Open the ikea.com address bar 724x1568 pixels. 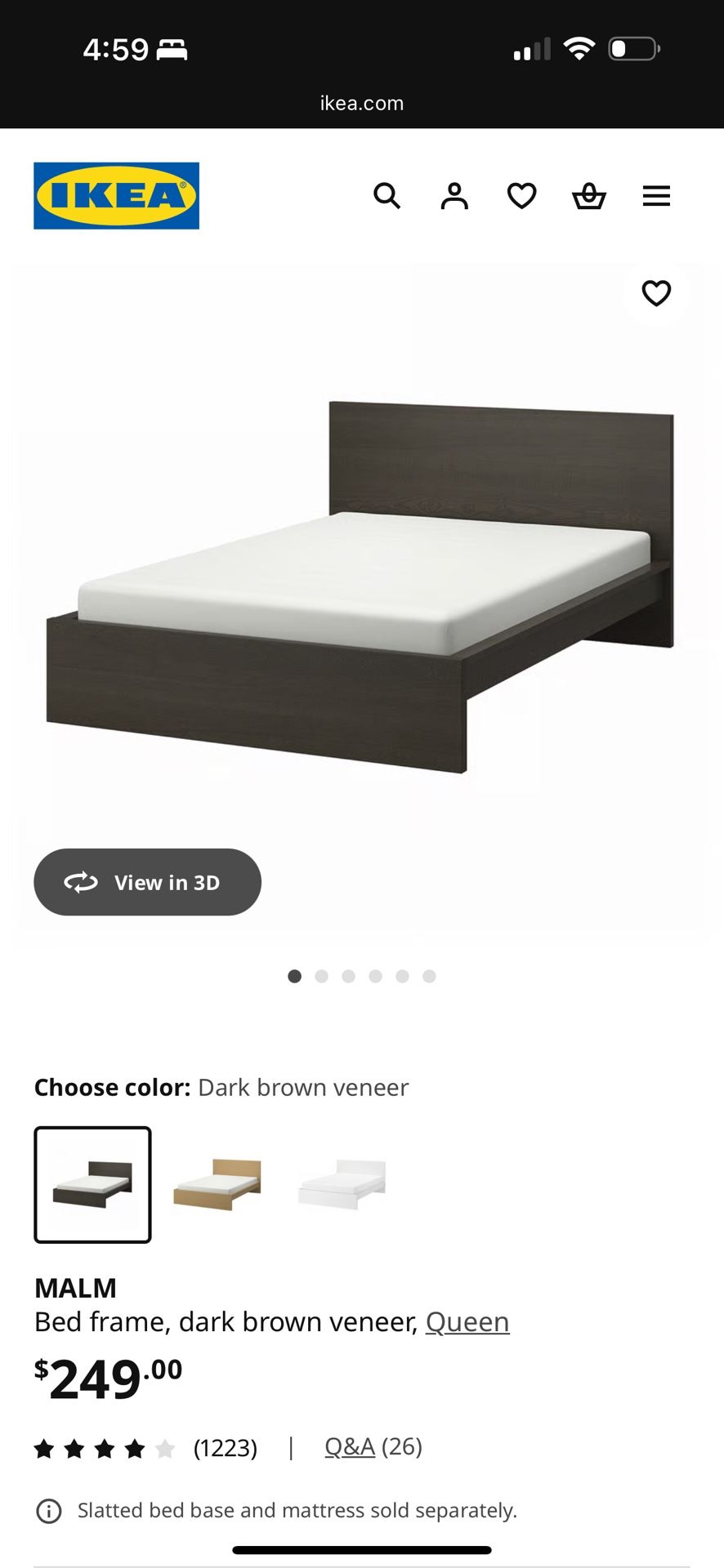tap(362, 103)
